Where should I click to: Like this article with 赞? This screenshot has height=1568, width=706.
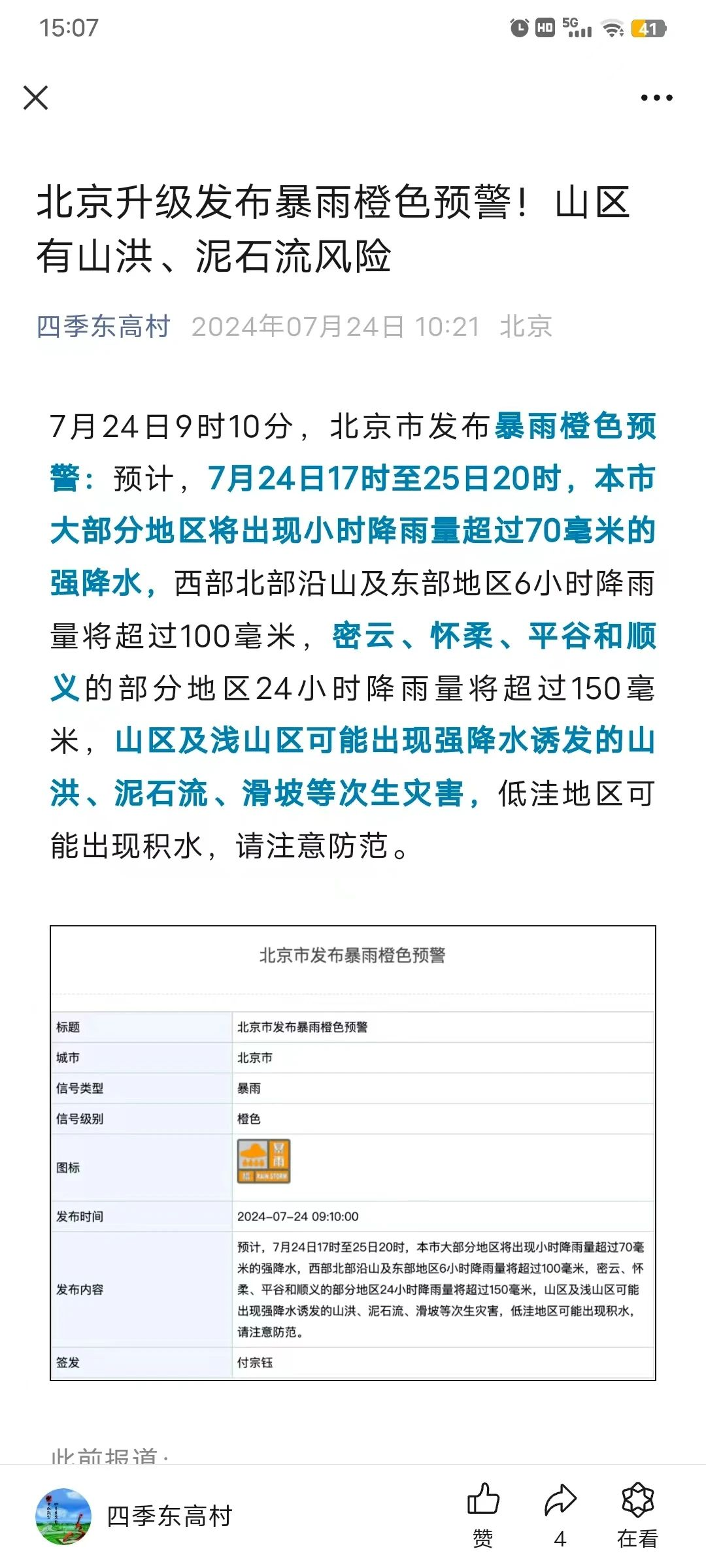(x=483, y=1516)
